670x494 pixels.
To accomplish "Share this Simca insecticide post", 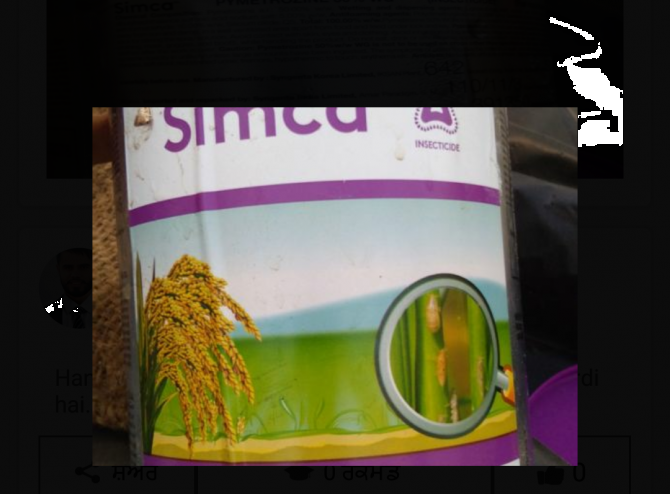I will 116,473.
